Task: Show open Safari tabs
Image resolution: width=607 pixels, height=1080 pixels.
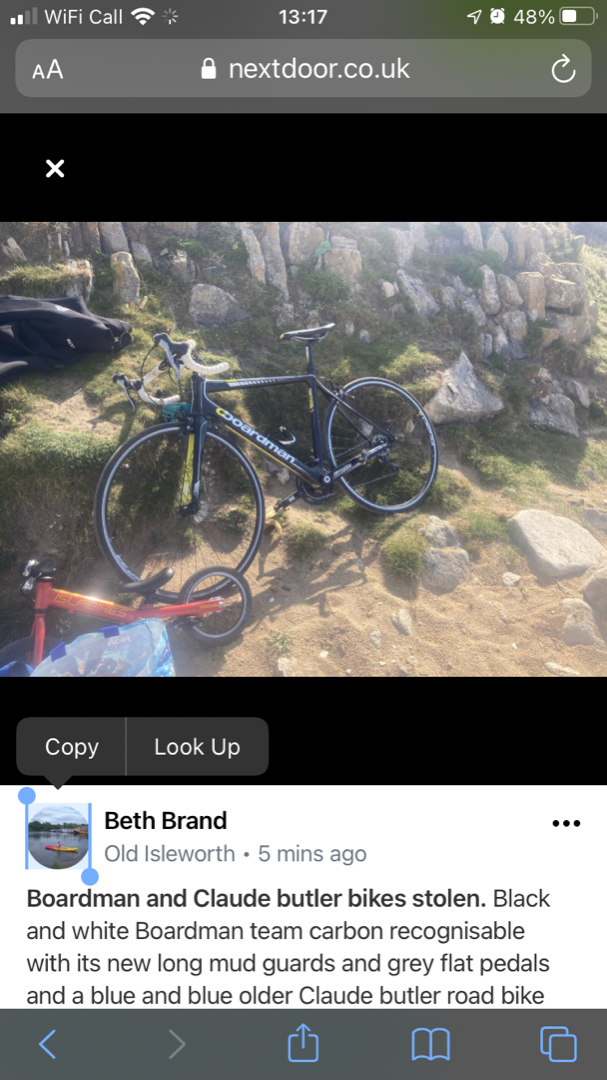Action: click(x=558, y=1044)
